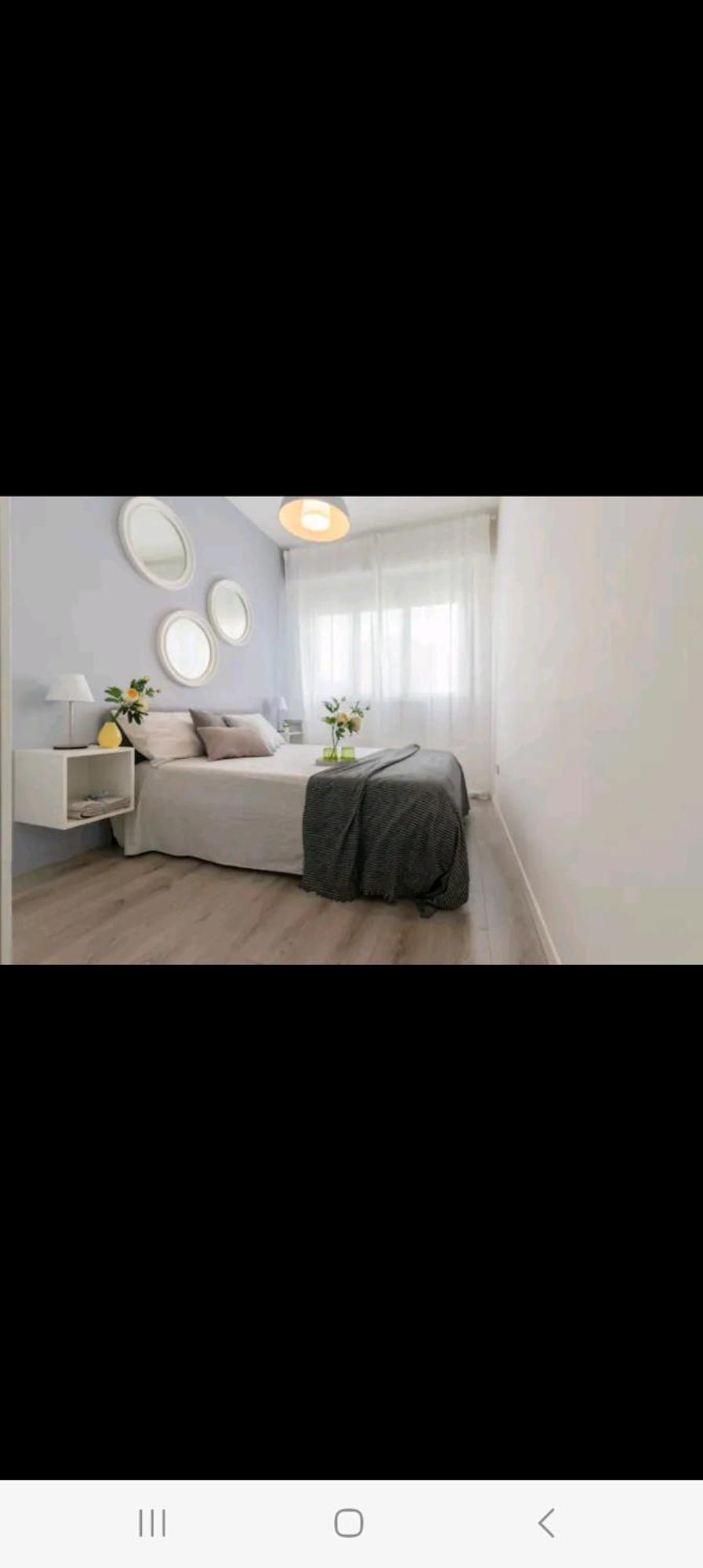This screenshot has height=1568, width=703.
Task: Tap the bedroom photo to show viewer controls
Action: coord(351,730)
